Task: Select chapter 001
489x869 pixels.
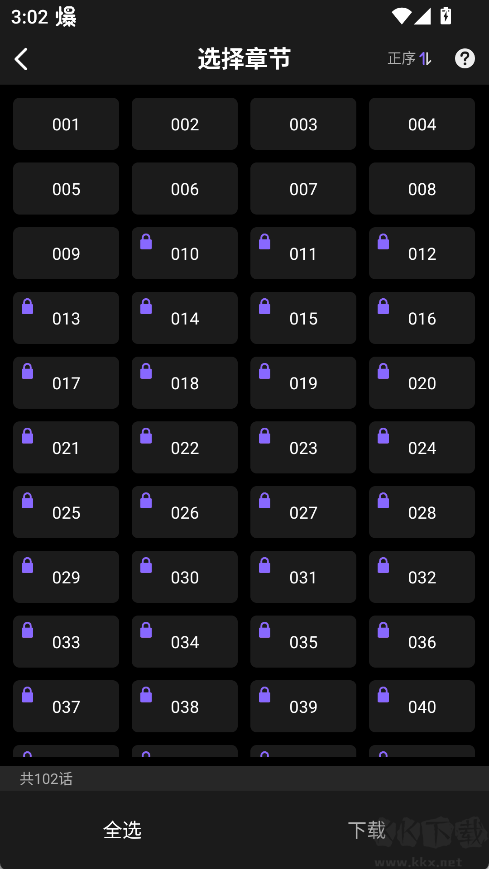Action: [66, 124]
